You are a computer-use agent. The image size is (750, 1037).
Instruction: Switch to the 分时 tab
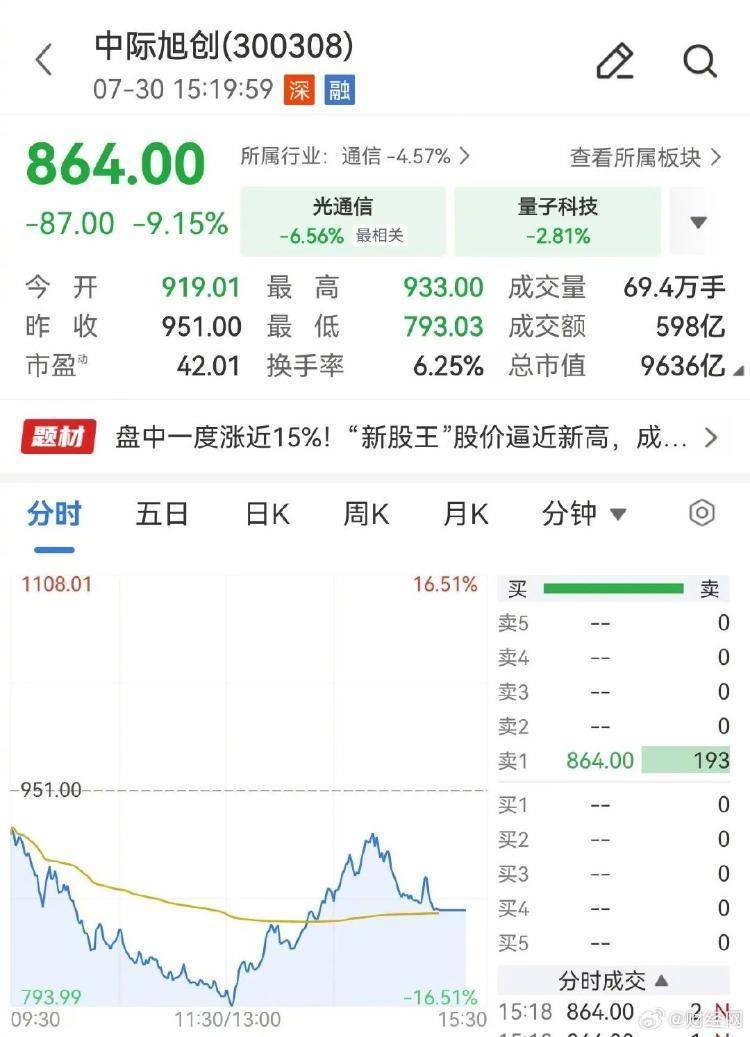tap(54, 515)
